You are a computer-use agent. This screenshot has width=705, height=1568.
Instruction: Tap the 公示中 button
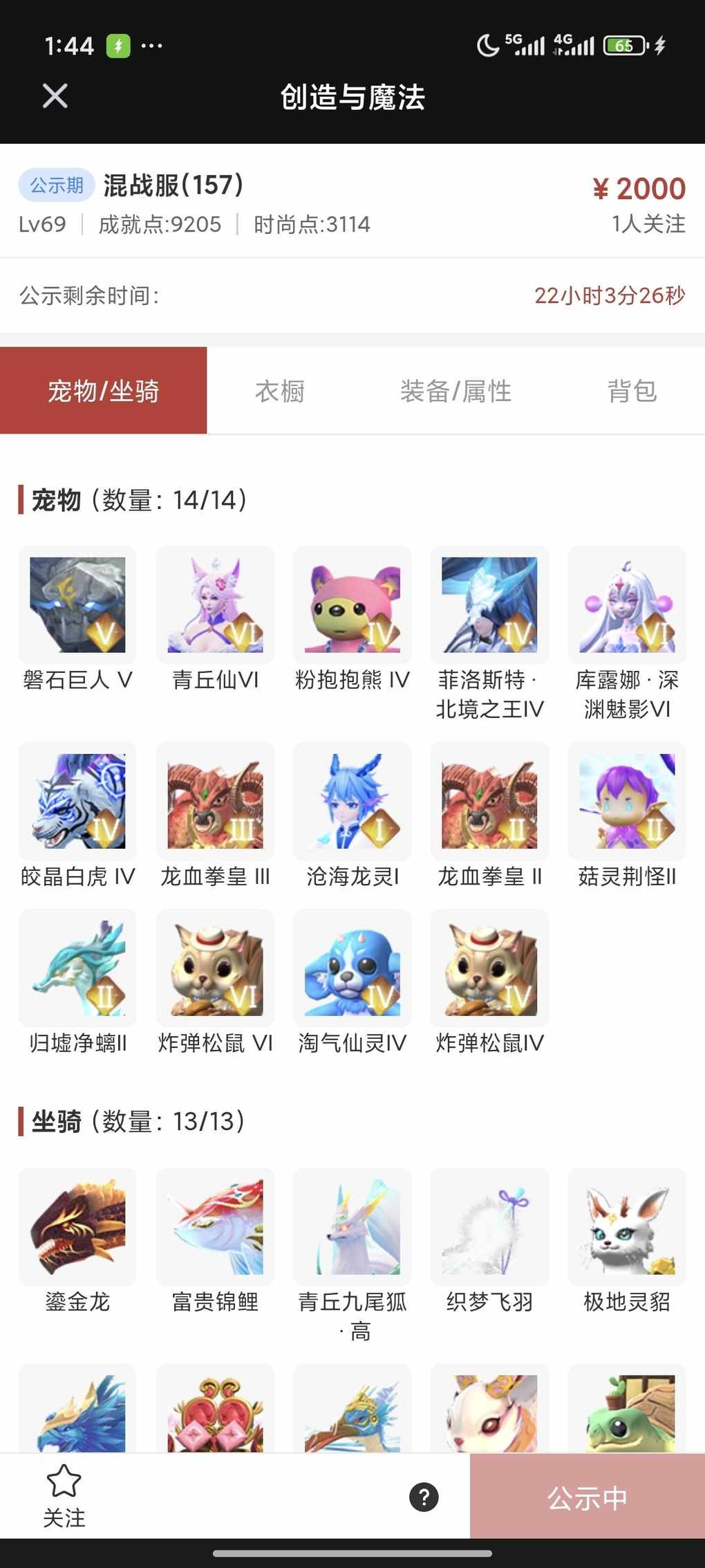[x=587, y=1497]
